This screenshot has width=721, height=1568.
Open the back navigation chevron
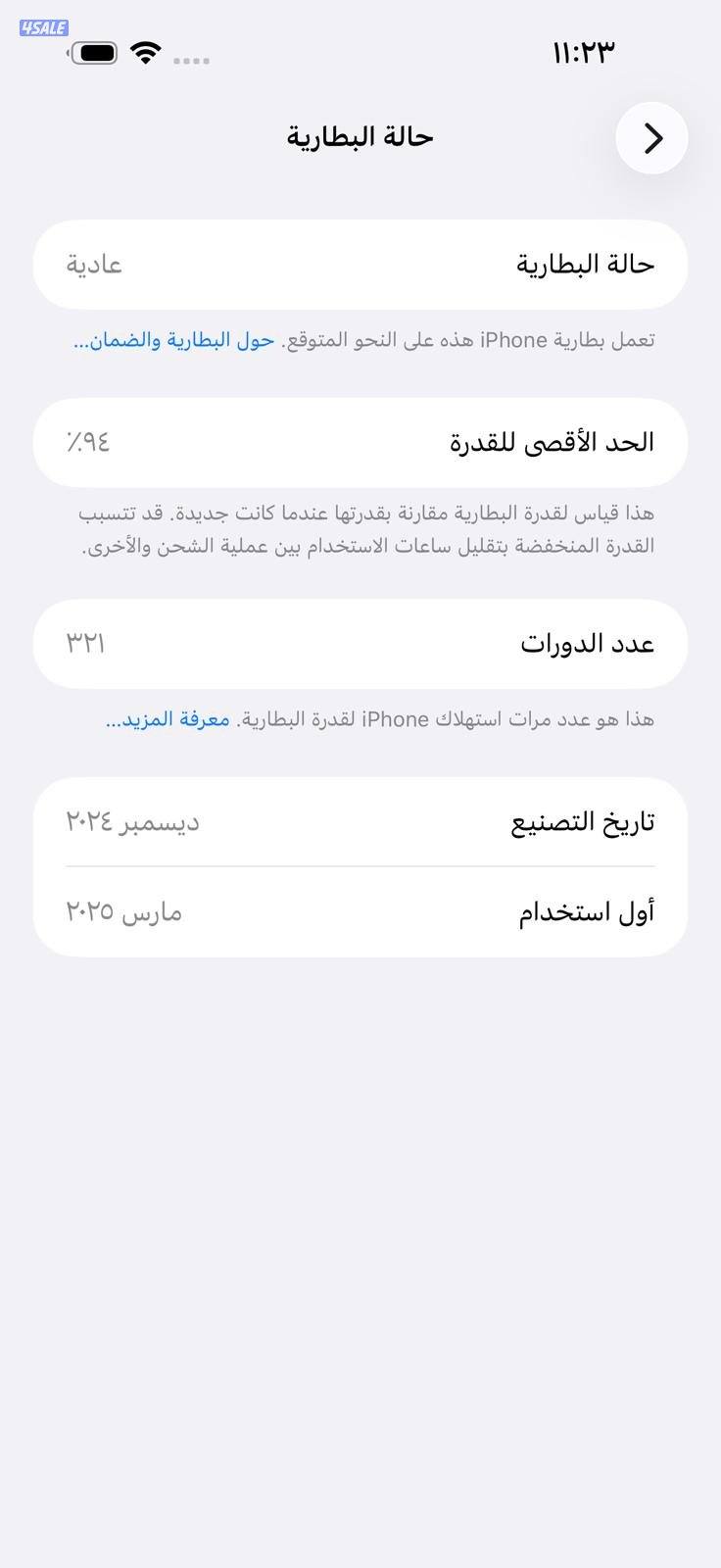(652, 138)
